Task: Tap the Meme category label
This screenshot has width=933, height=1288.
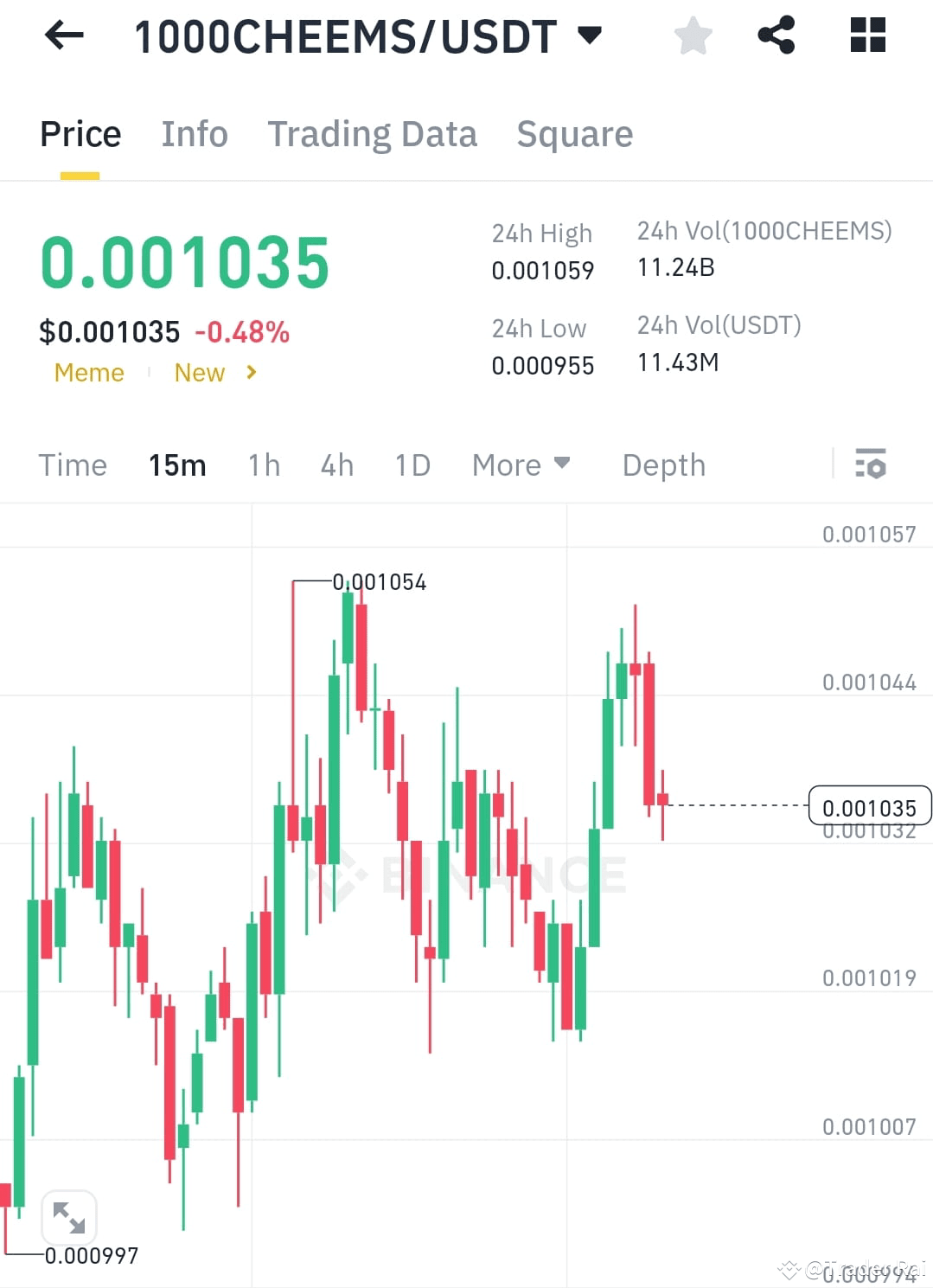Action: click(x=89, y=372)
